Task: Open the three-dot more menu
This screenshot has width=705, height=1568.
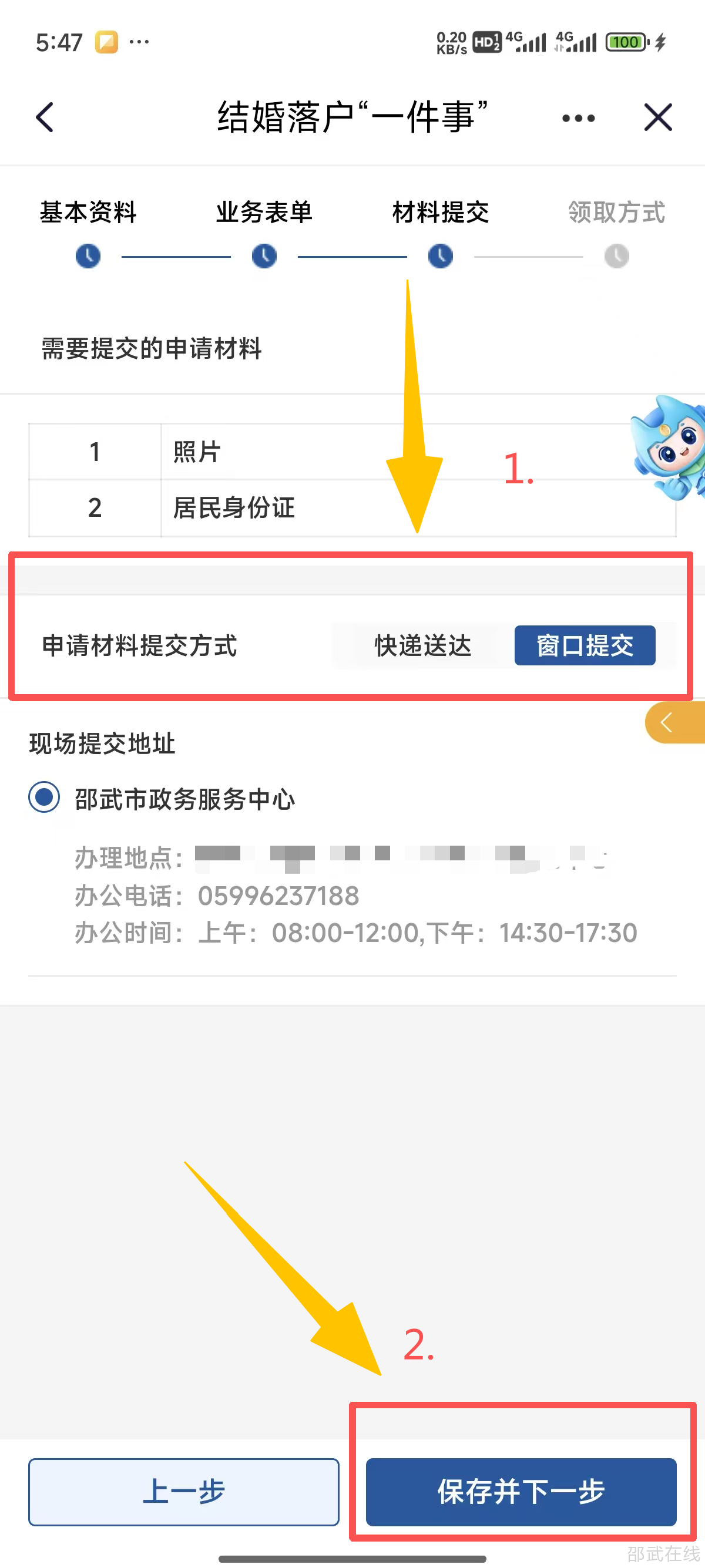Action: 578,118
